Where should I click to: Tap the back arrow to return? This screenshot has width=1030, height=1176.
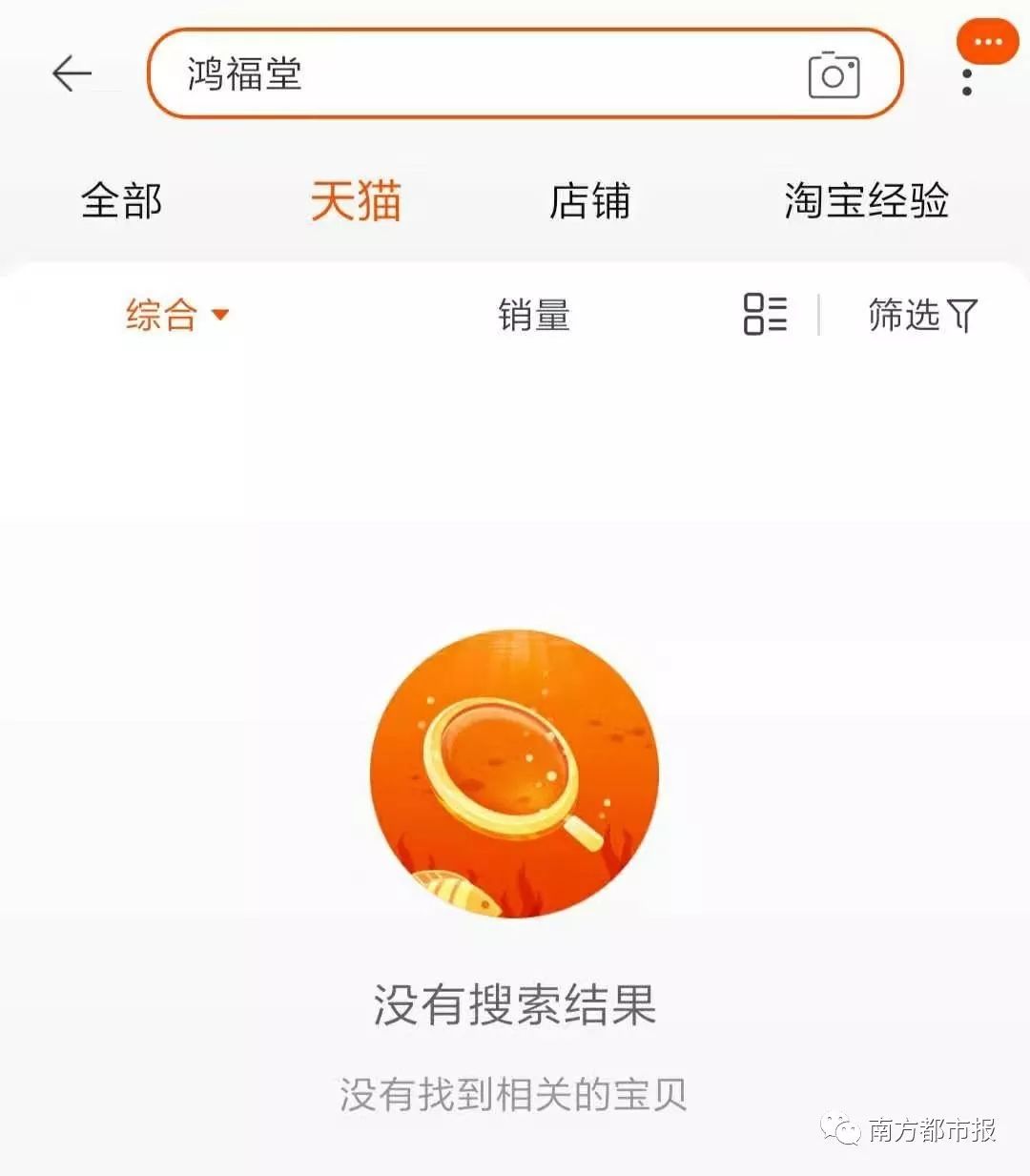click(72, 73)
